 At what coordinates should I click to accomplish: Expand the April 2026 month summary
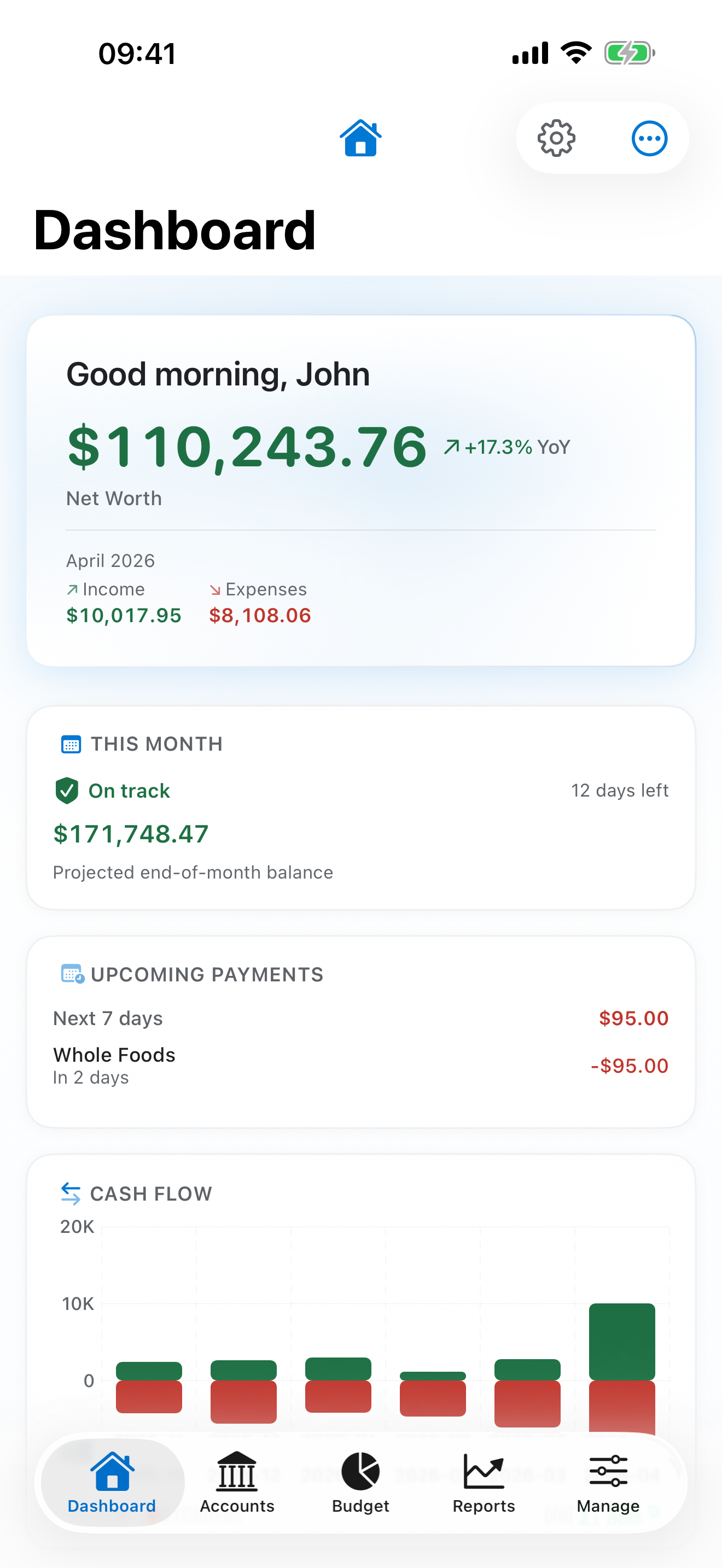(110, 560)
